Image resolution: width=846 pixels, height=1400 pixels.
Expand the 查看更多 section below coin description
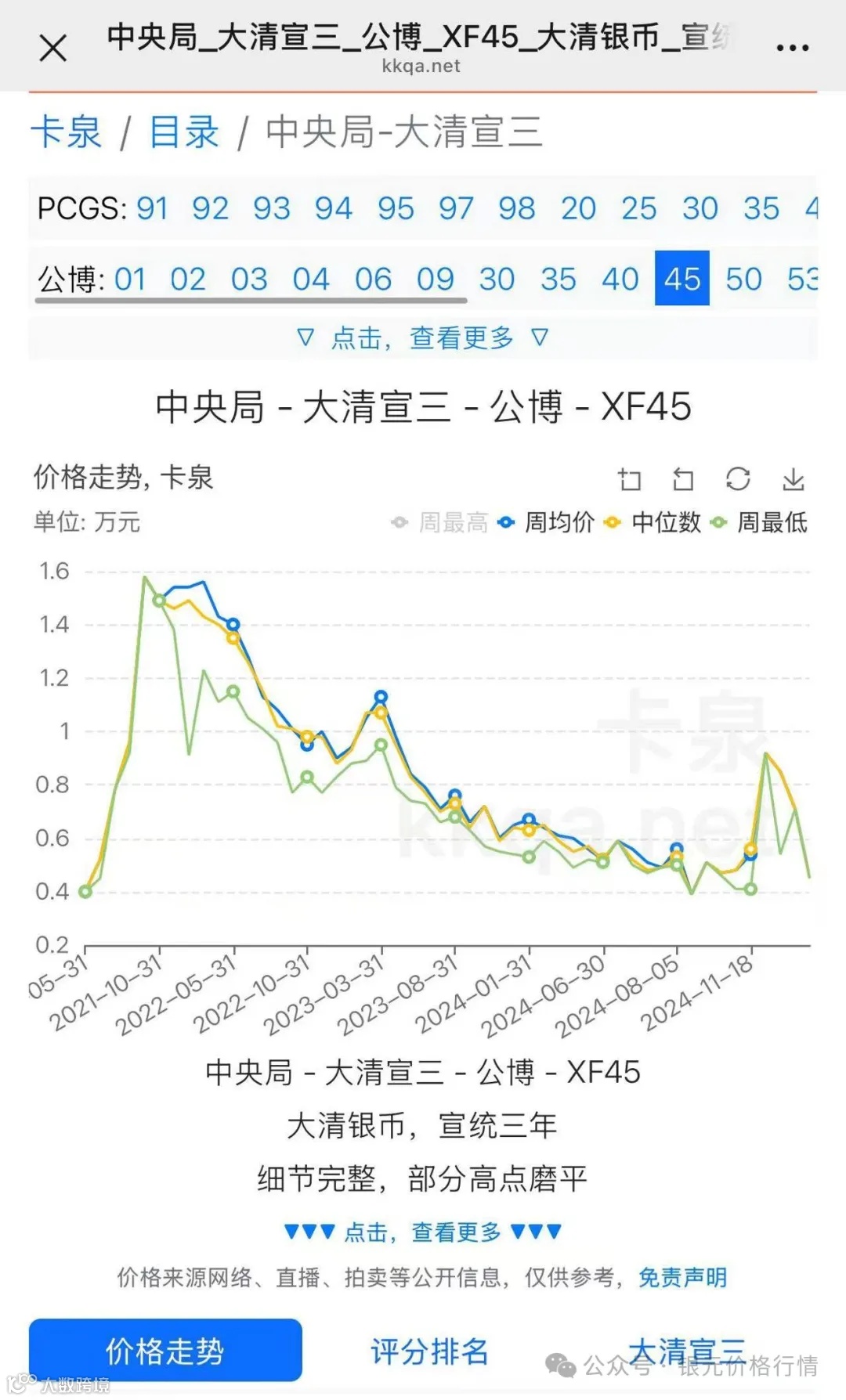(x=421, y=1231)
